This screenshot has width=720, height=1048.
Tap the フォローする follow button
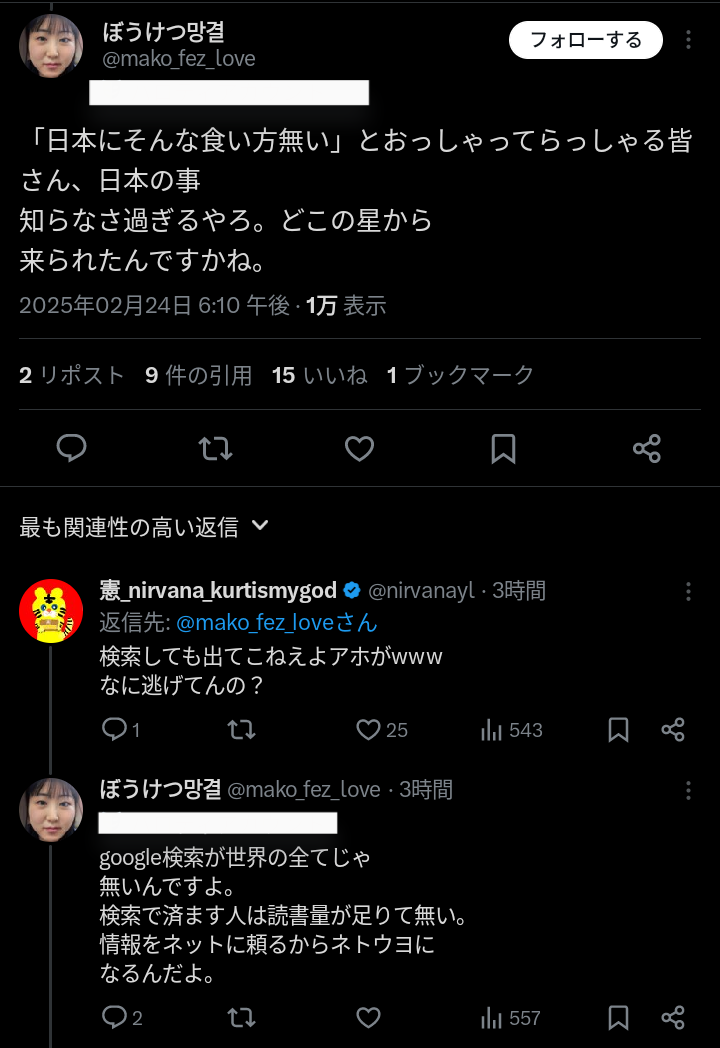point(586,40)
